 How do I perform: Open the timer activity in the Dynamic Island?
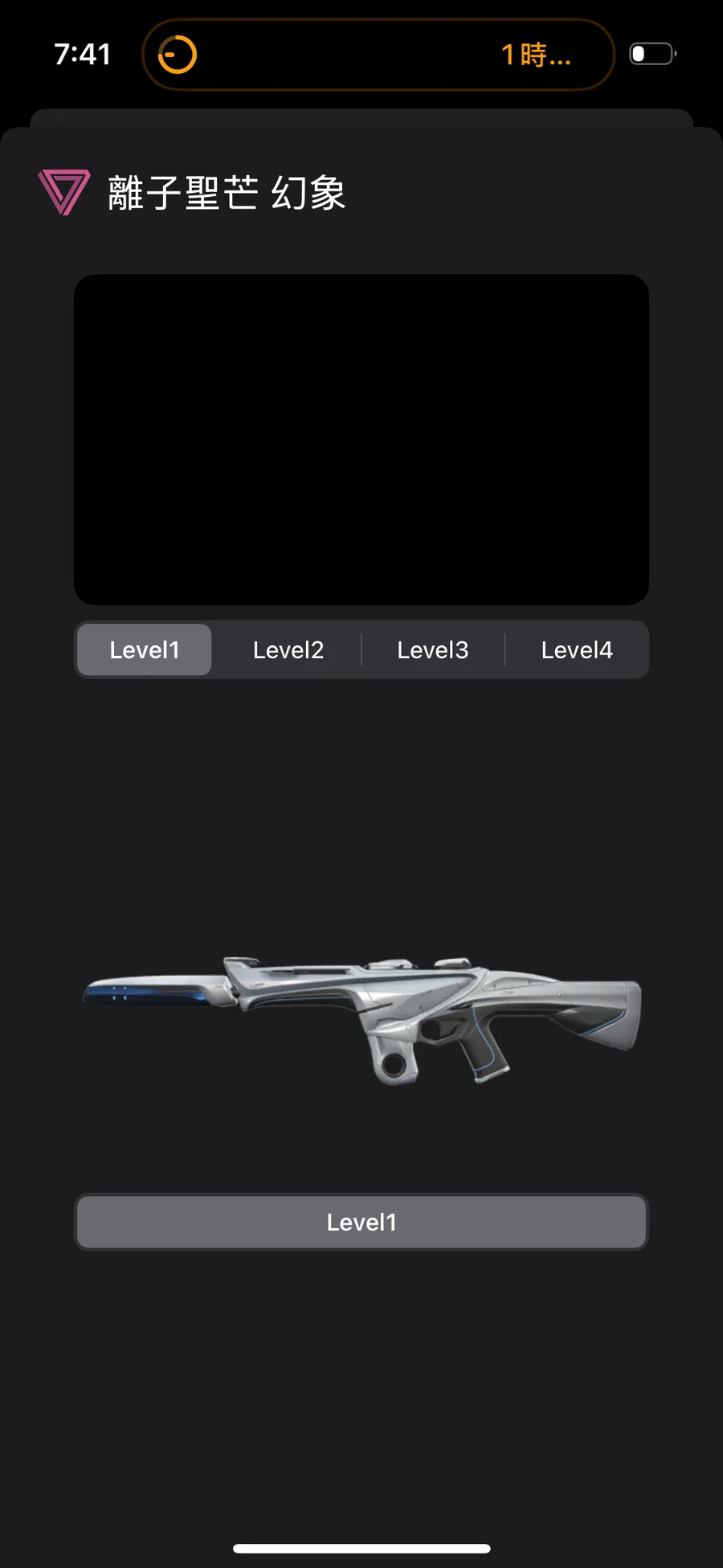pyautogui.click(x=378, y=55)
